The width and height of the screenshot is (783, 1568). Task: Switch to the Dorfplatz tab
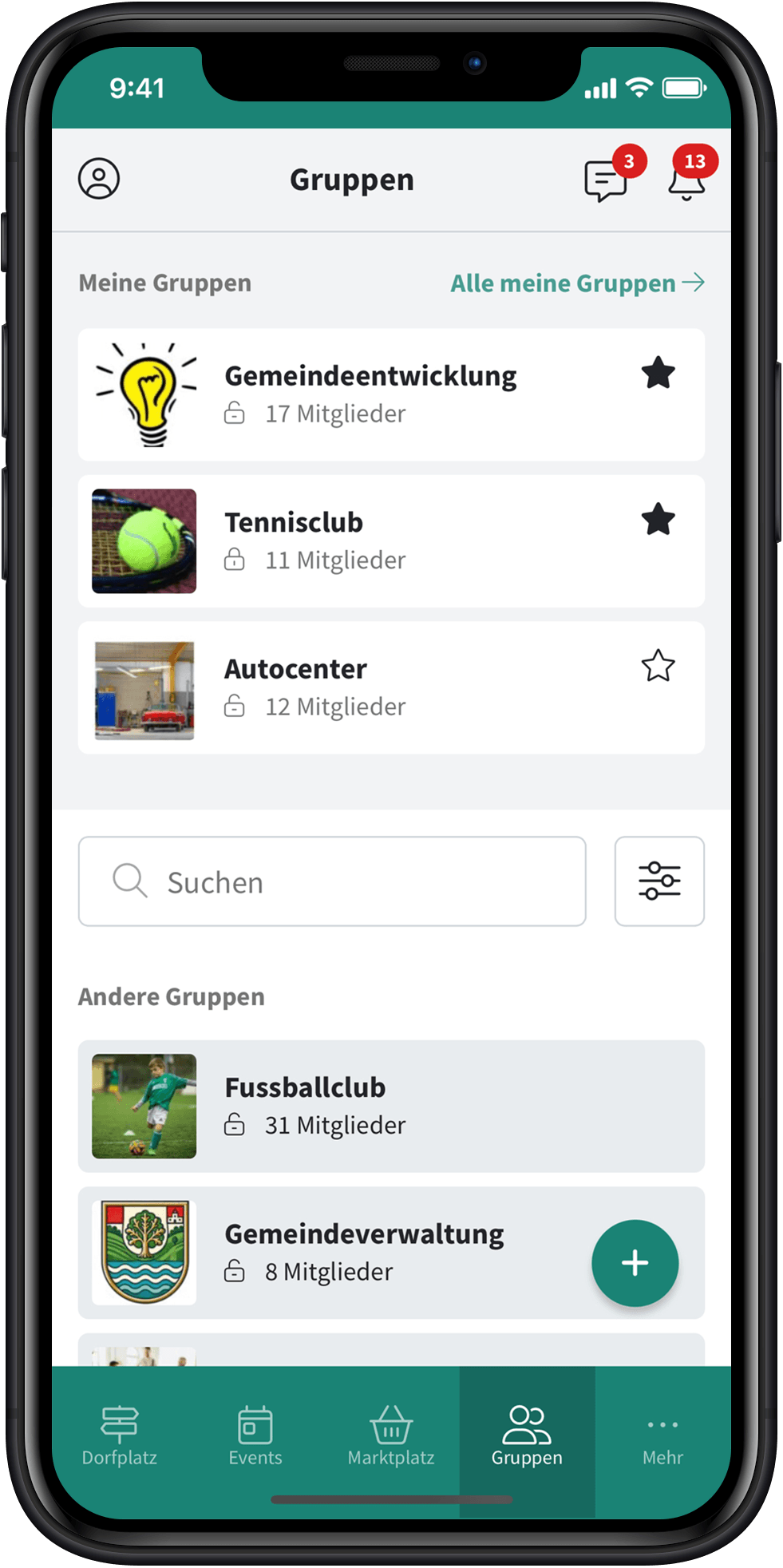[120, 1436]
